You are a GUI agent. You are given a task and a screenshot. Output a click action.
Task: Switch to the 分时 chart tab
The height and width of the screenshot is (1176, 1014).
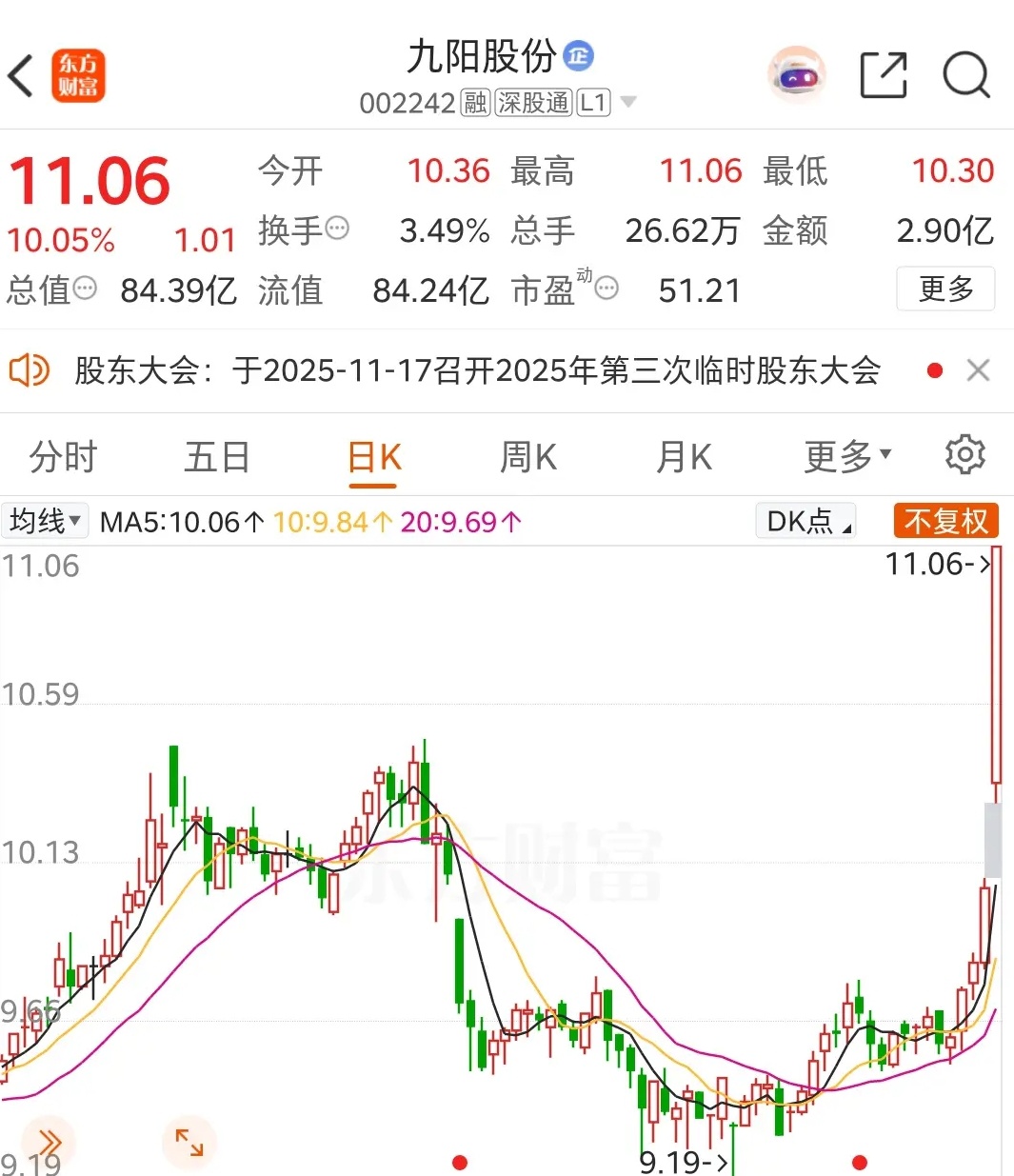(x=63, y=457)
